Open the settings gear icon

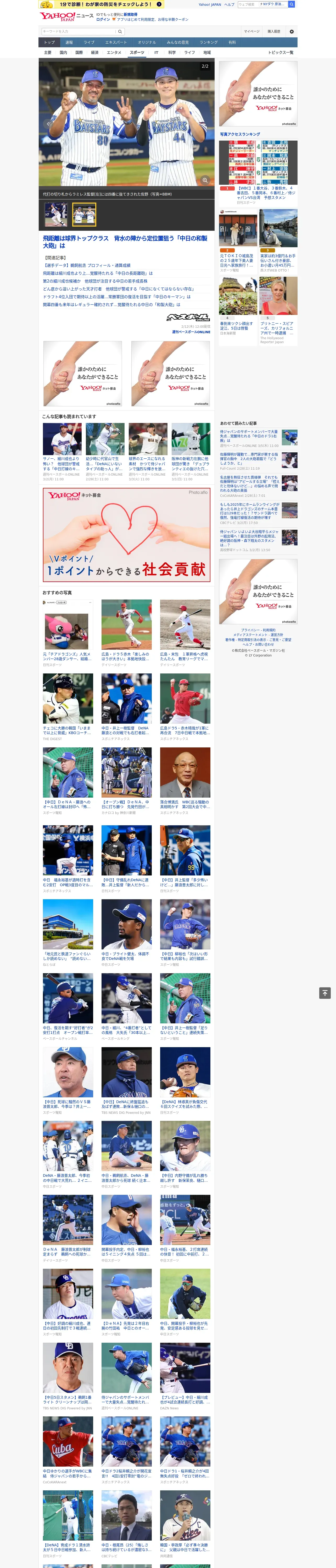point(292,31)
